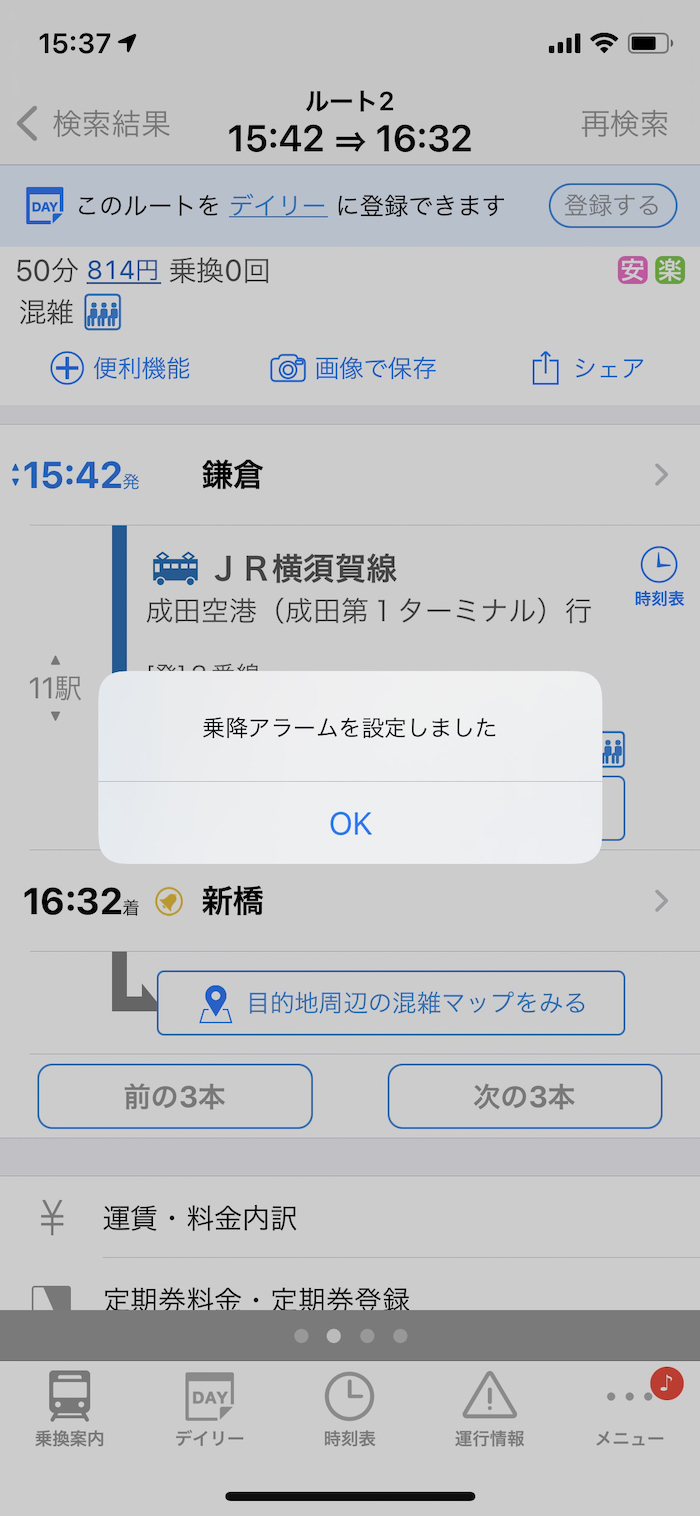Open the 814円 fare link

(x=124, y=270)
